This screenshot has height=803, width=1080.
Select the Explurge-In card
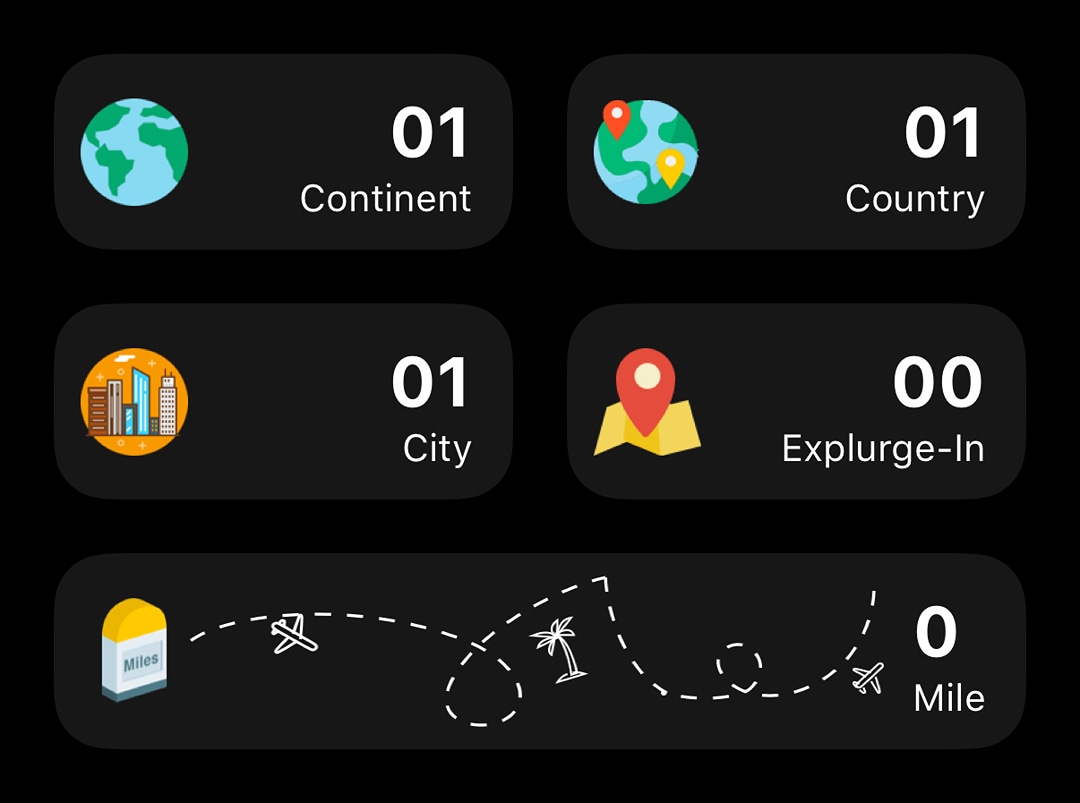pos(796,402)
